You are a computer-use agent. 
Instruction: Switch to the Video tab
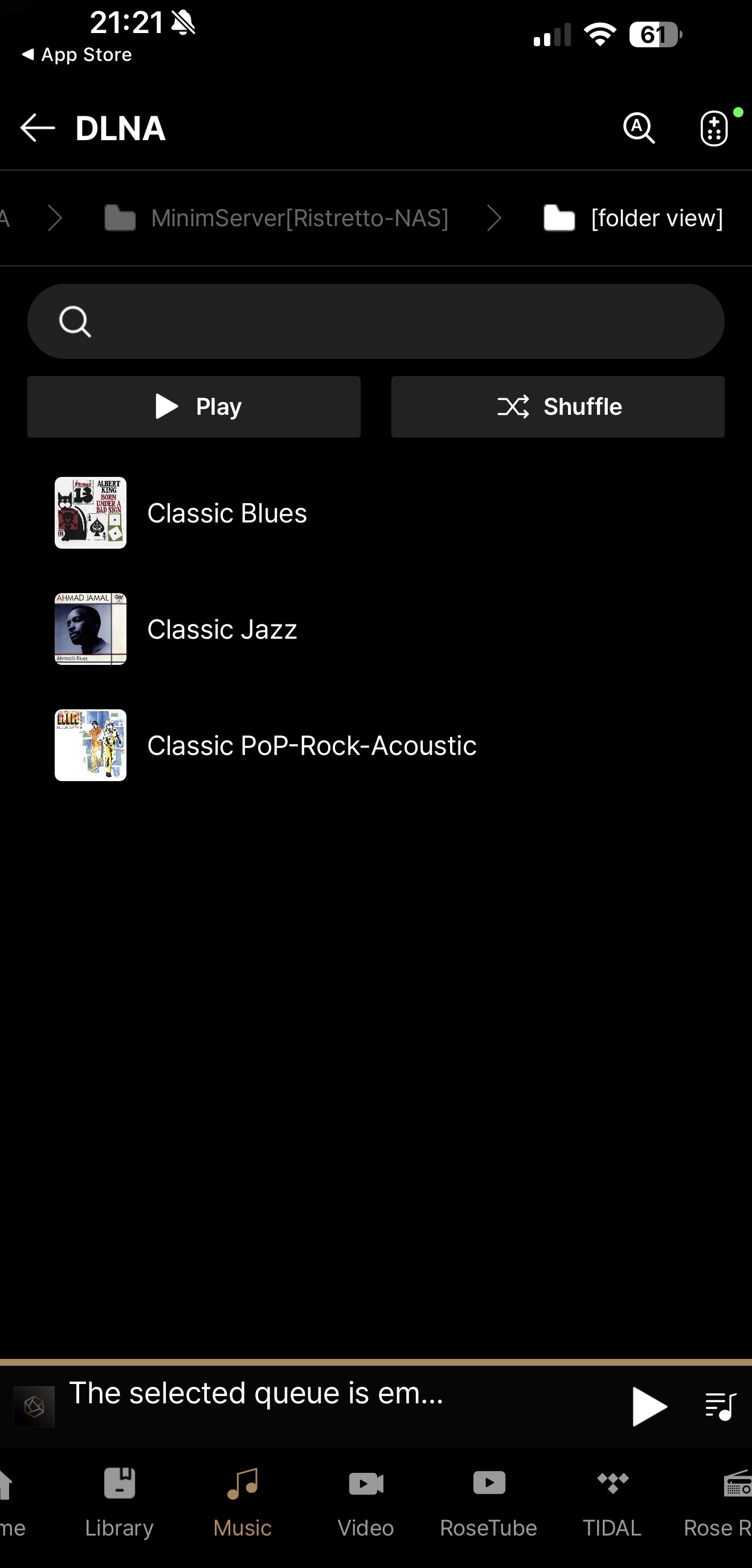366,1500
